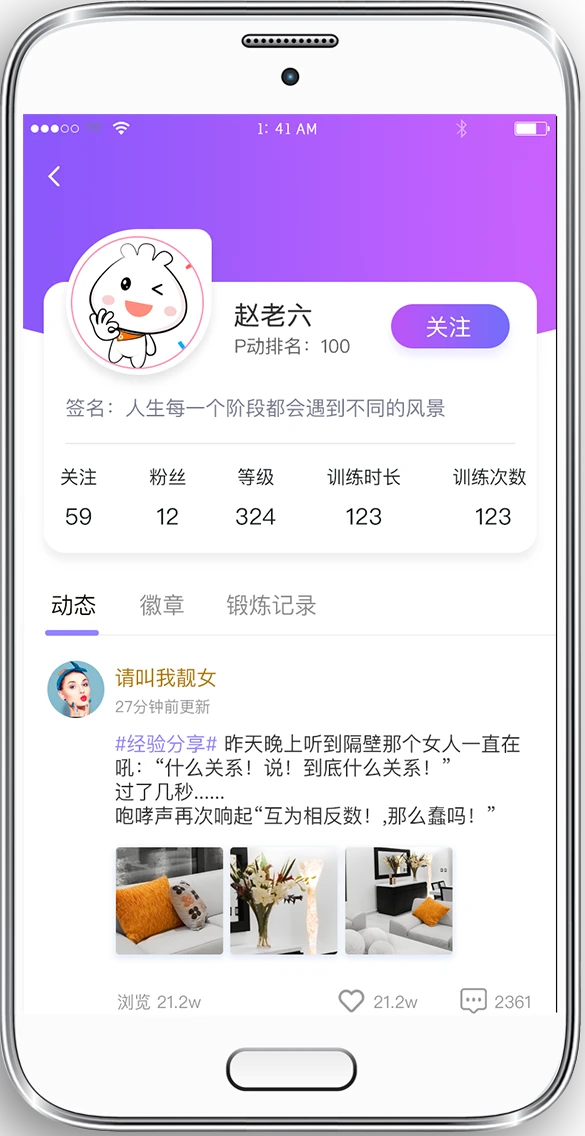Open the orange pillow sofa photo

170,901
